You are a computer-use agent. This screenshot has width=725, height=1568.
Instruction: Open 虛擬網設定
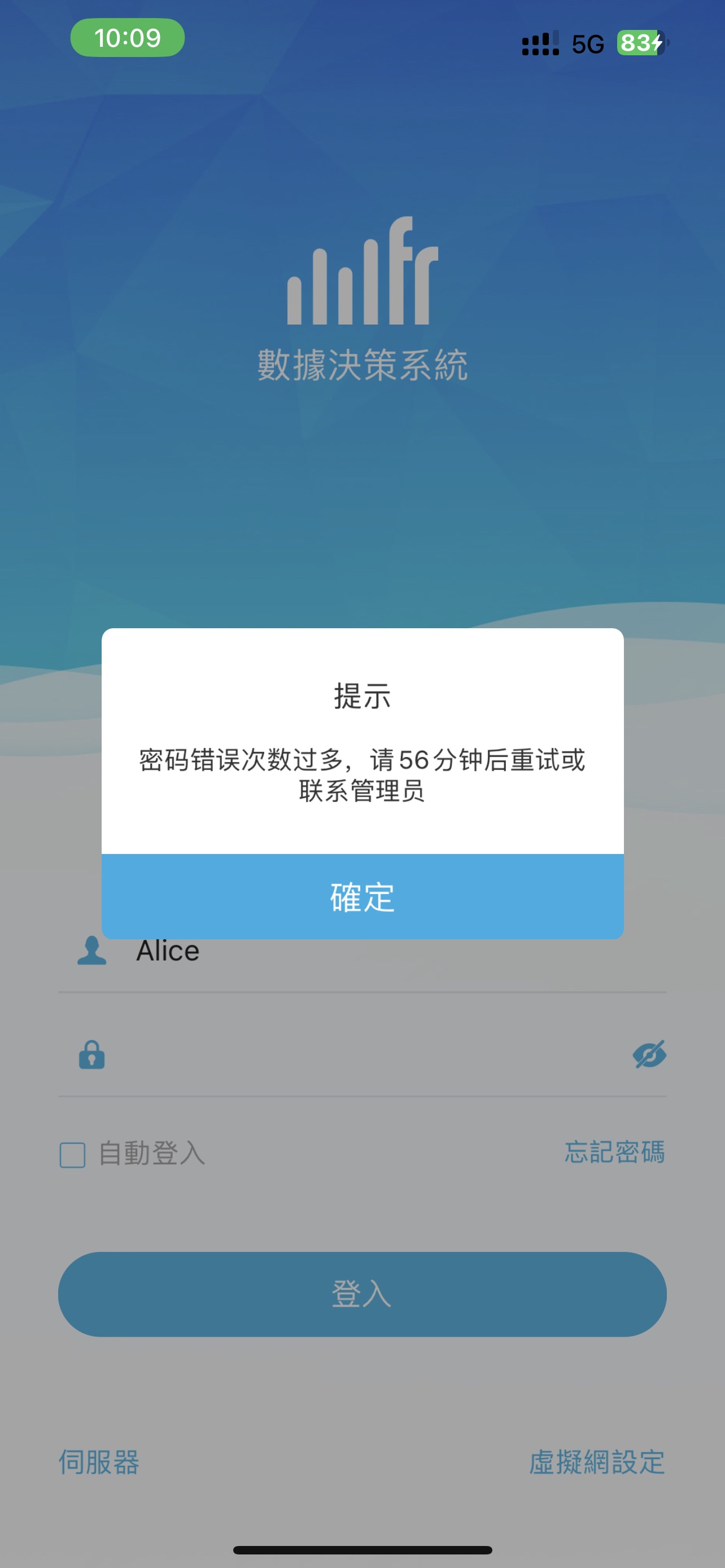[x=597, y=1462]
